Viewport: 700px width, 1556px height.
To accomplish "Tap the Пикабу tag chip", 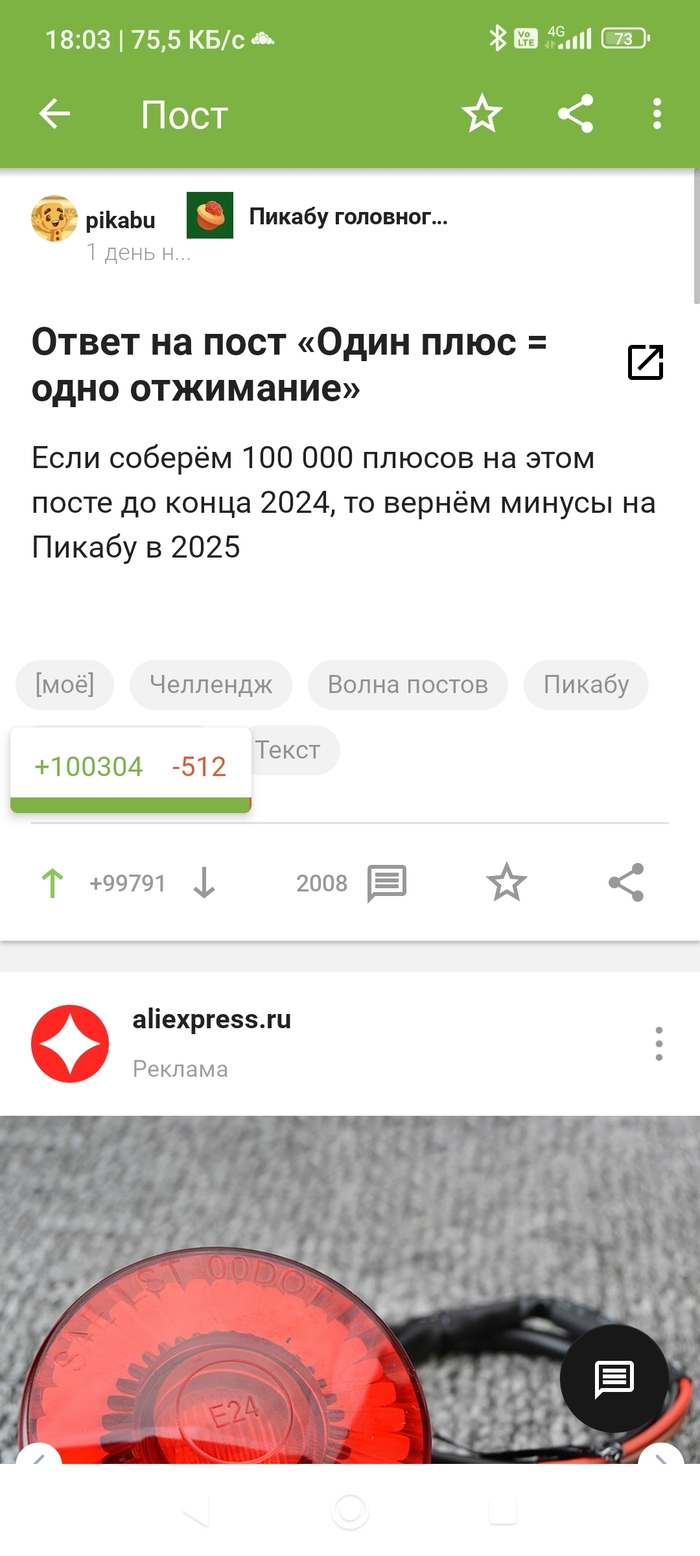I will [x=586, y=685].
